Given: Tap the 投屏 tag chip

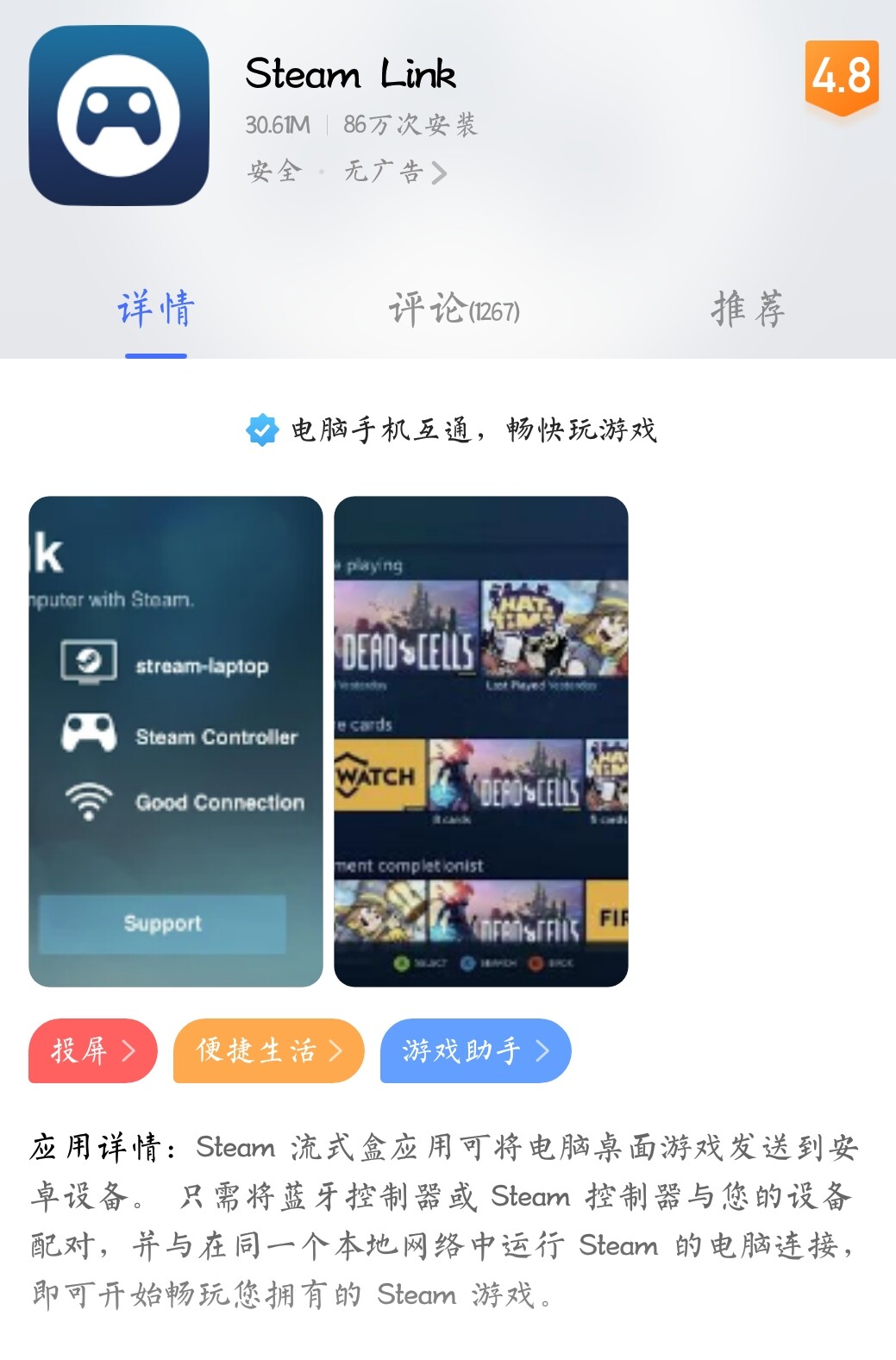Looking at the screenshot, I should 93,1050.
